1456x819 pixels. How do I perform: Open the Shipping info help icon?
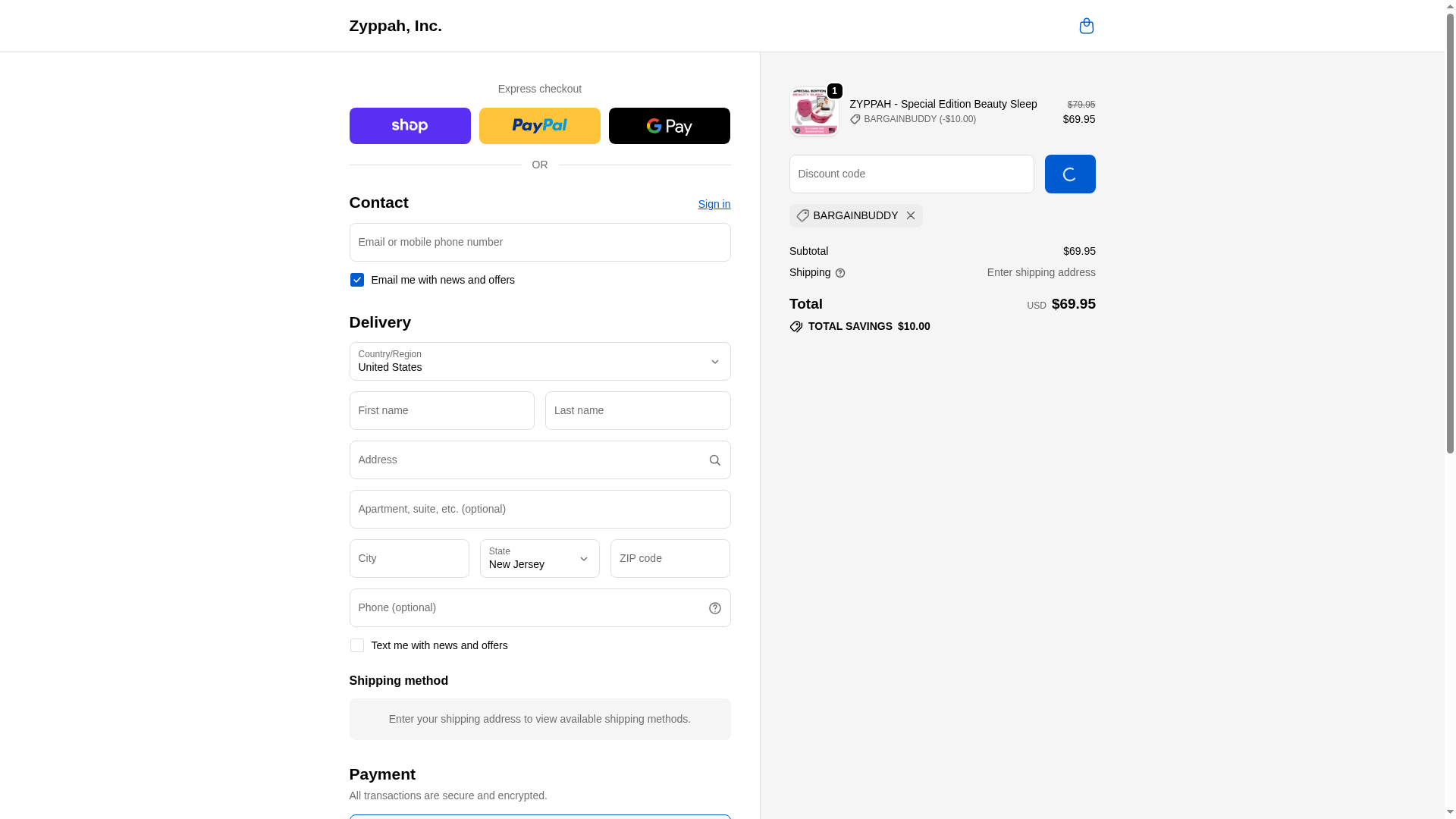839,273
